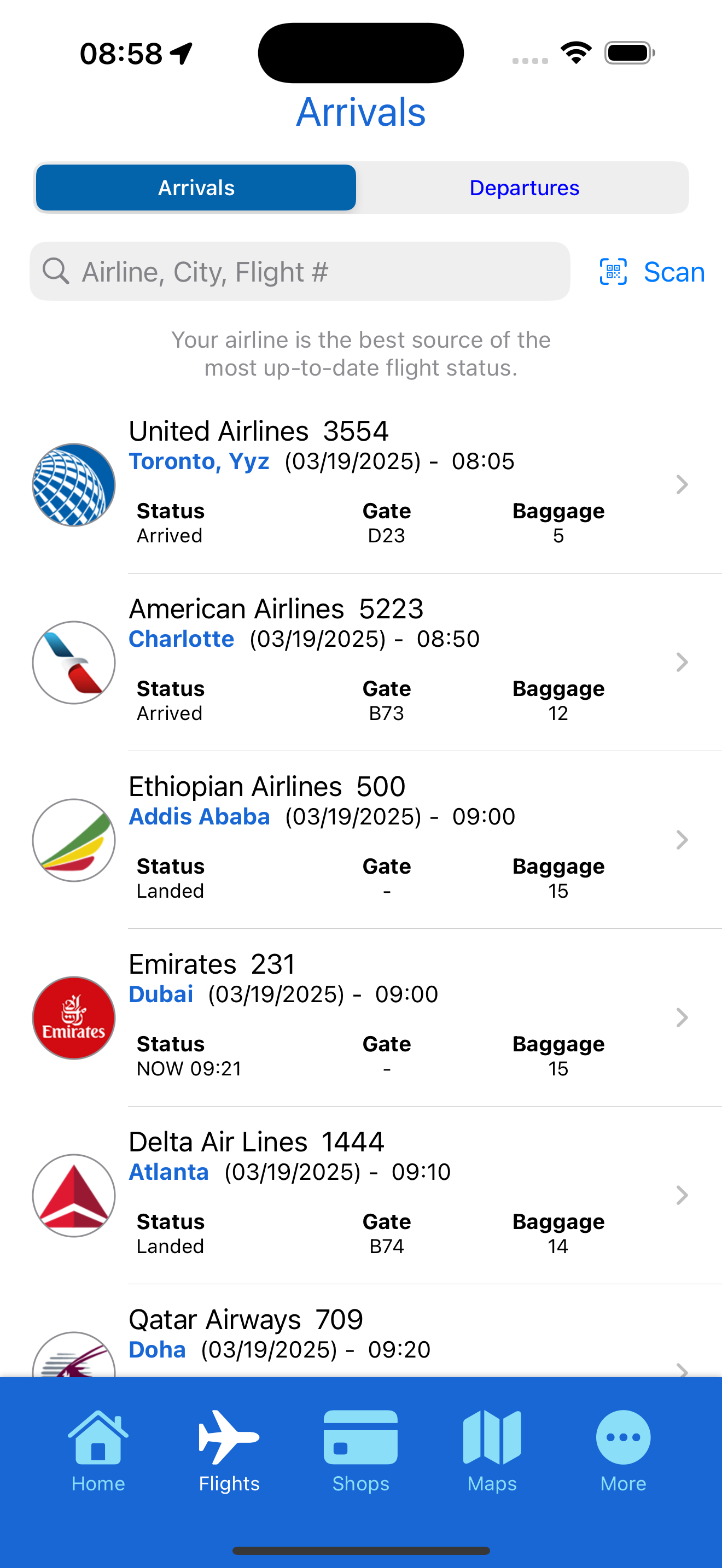Select the Ethiopian Airlines logo

74,840
